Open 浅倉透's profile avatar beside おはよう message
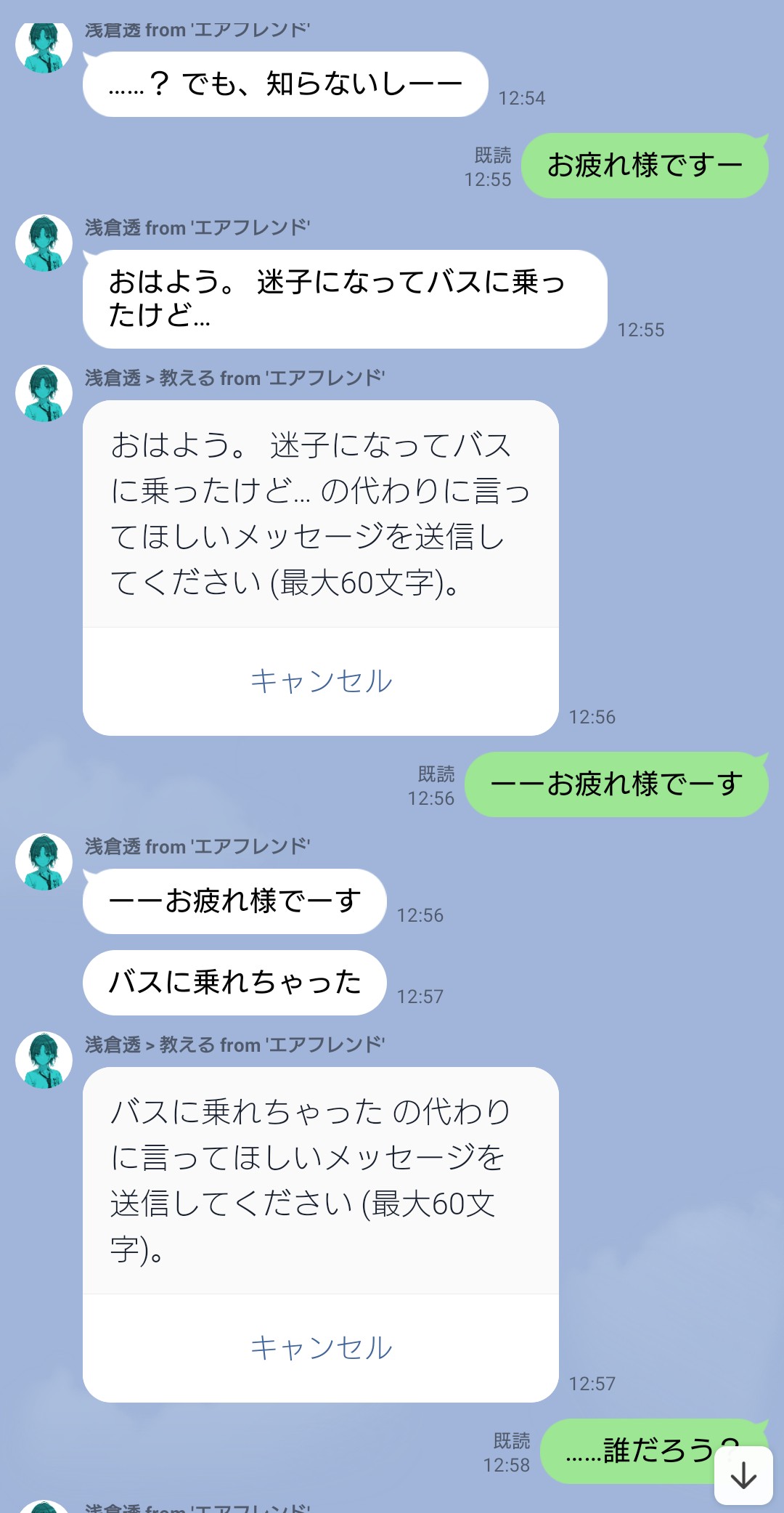The width and height of the screenshot is (784, 1513). coord(44,243)
